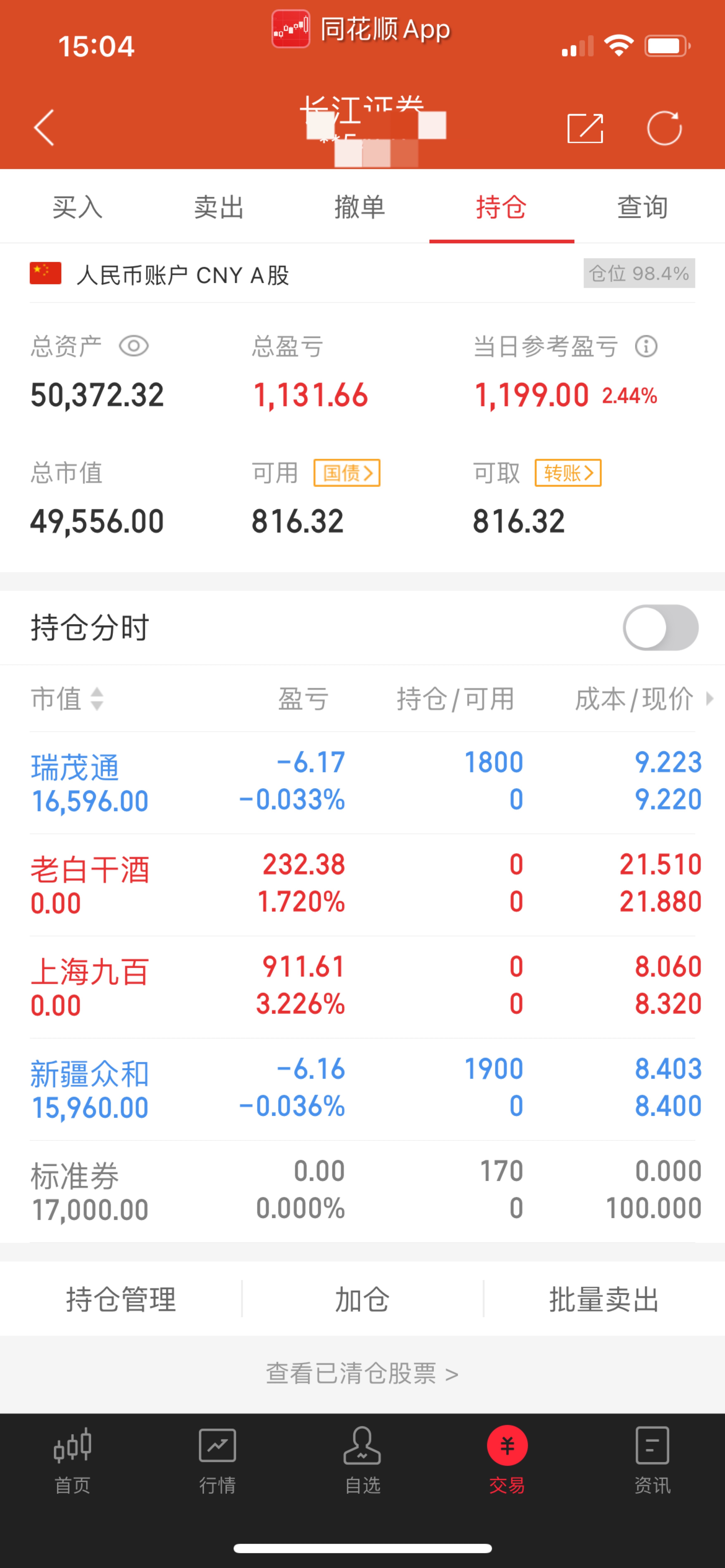This screenshot has height=1568, width=725.
Task: Tap 批量卖出 to sell in bulk
Action: click(x=604, y=1299)
